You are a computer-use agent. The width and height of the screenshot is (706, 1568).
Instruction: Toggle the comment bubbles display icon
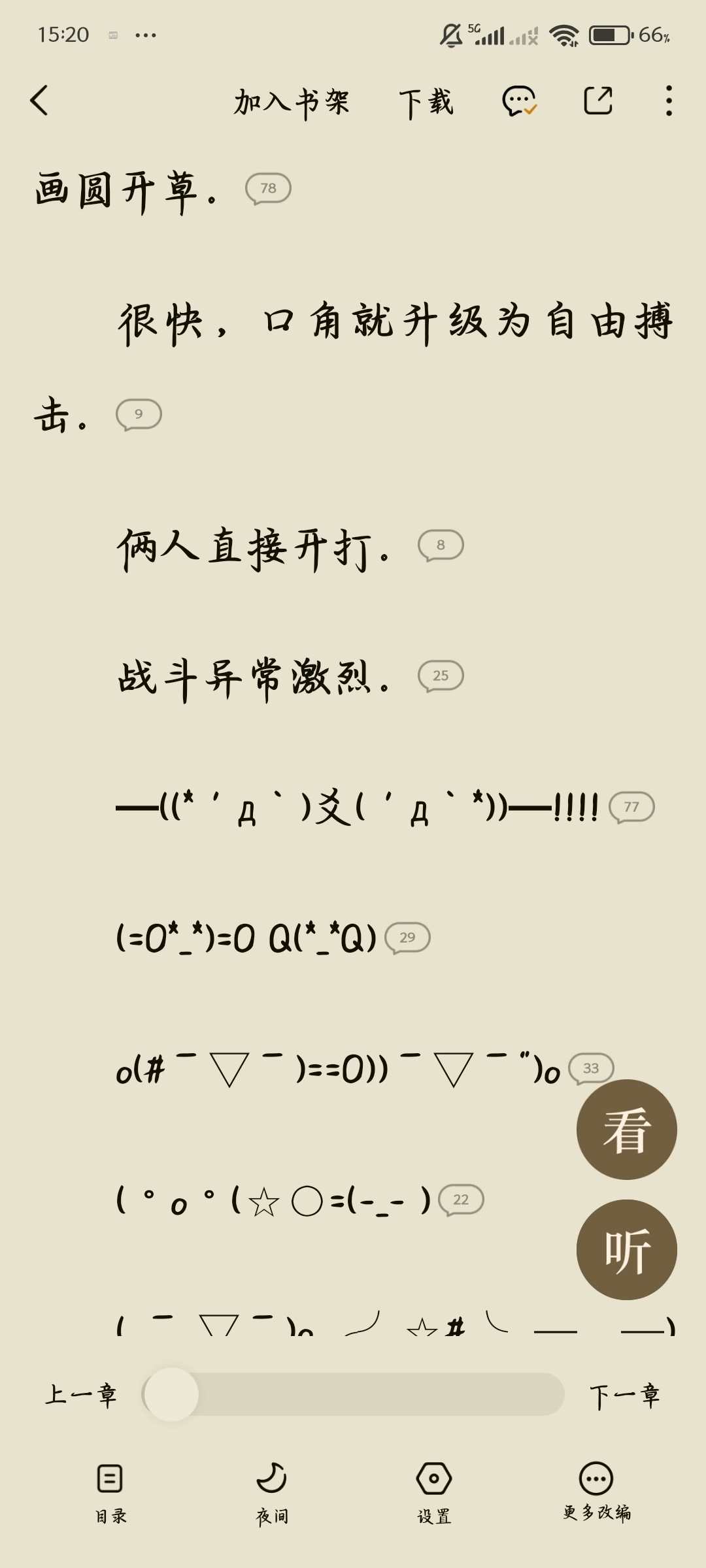pyautogui.click(x=519, y=101)
